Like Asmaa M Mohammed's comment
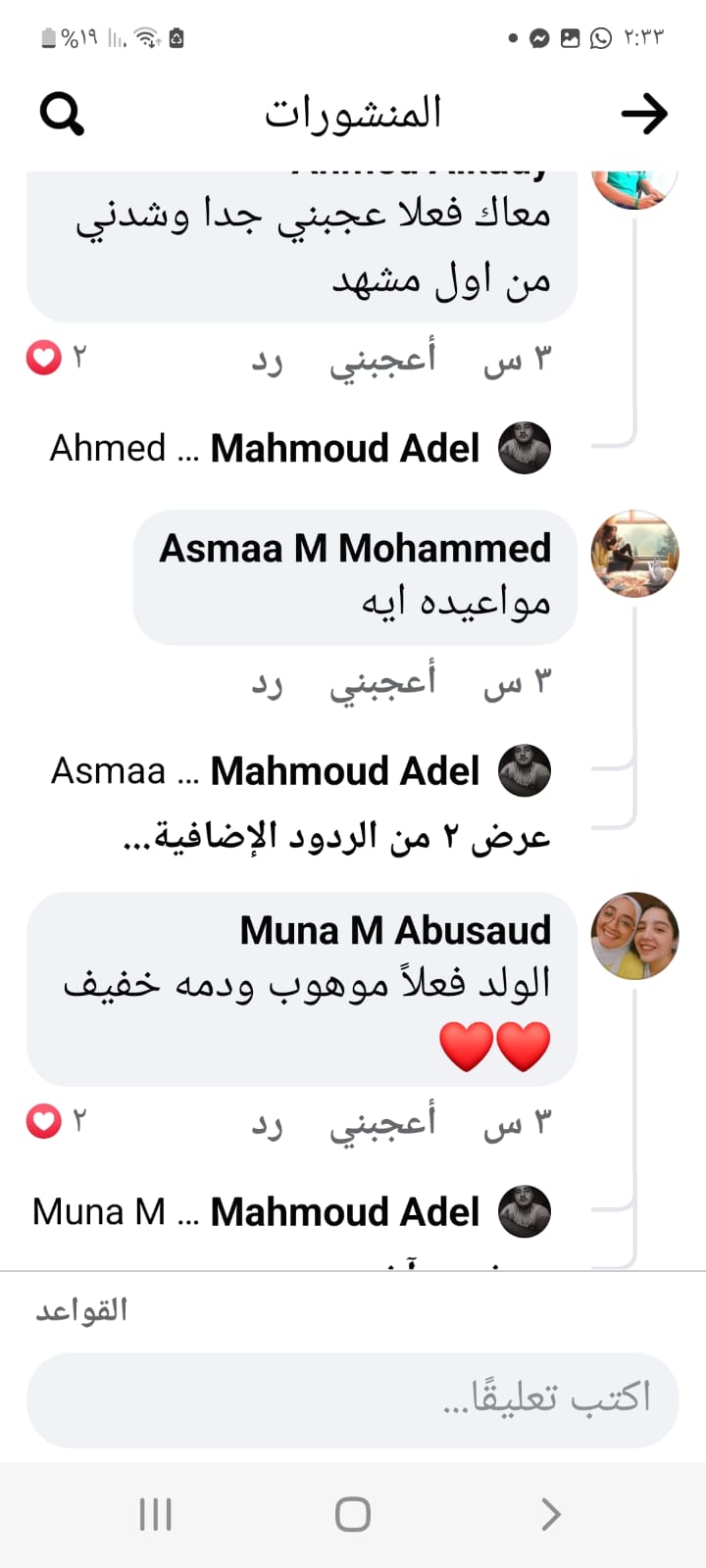 pyautogui.click(x=382, y=682)
